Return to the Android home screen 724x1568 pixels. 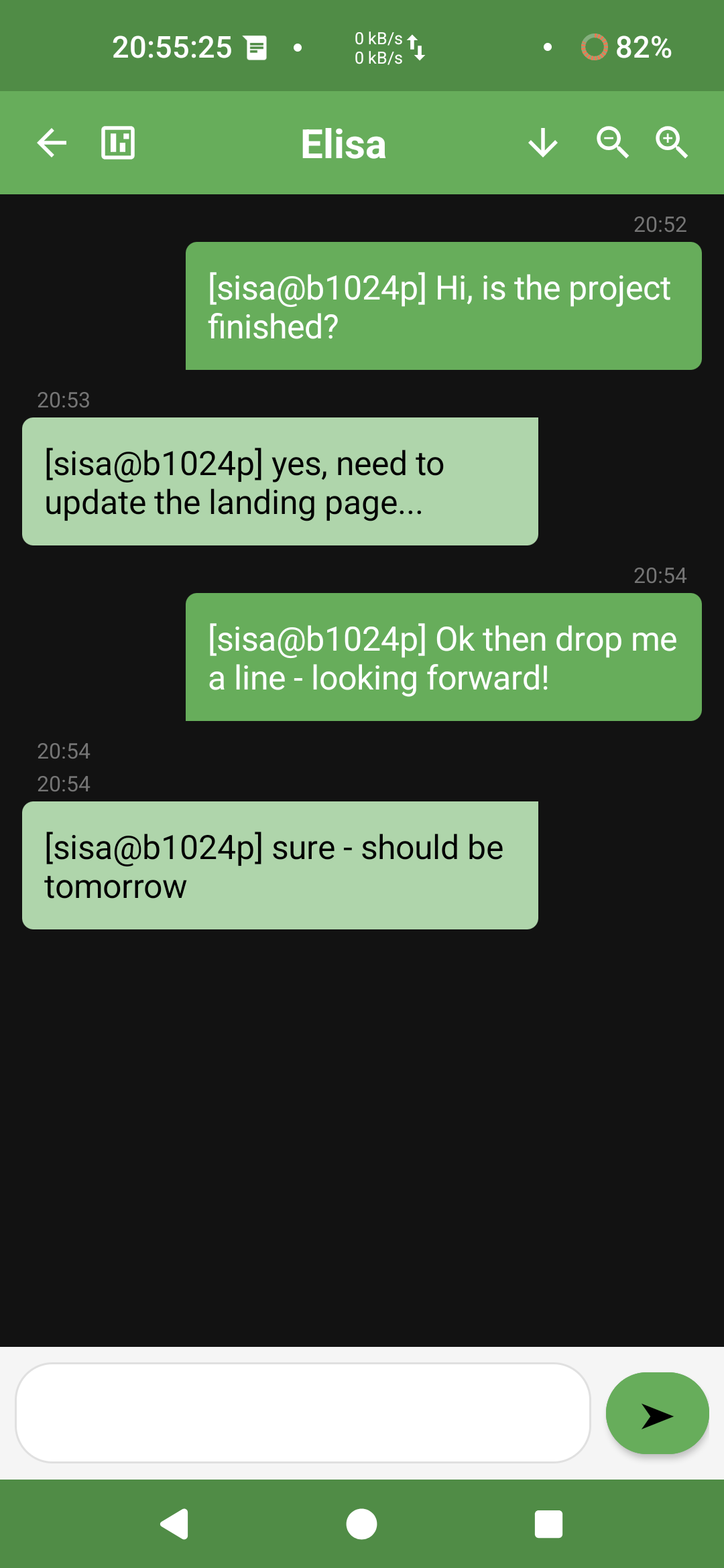(x=361, y=1524)
